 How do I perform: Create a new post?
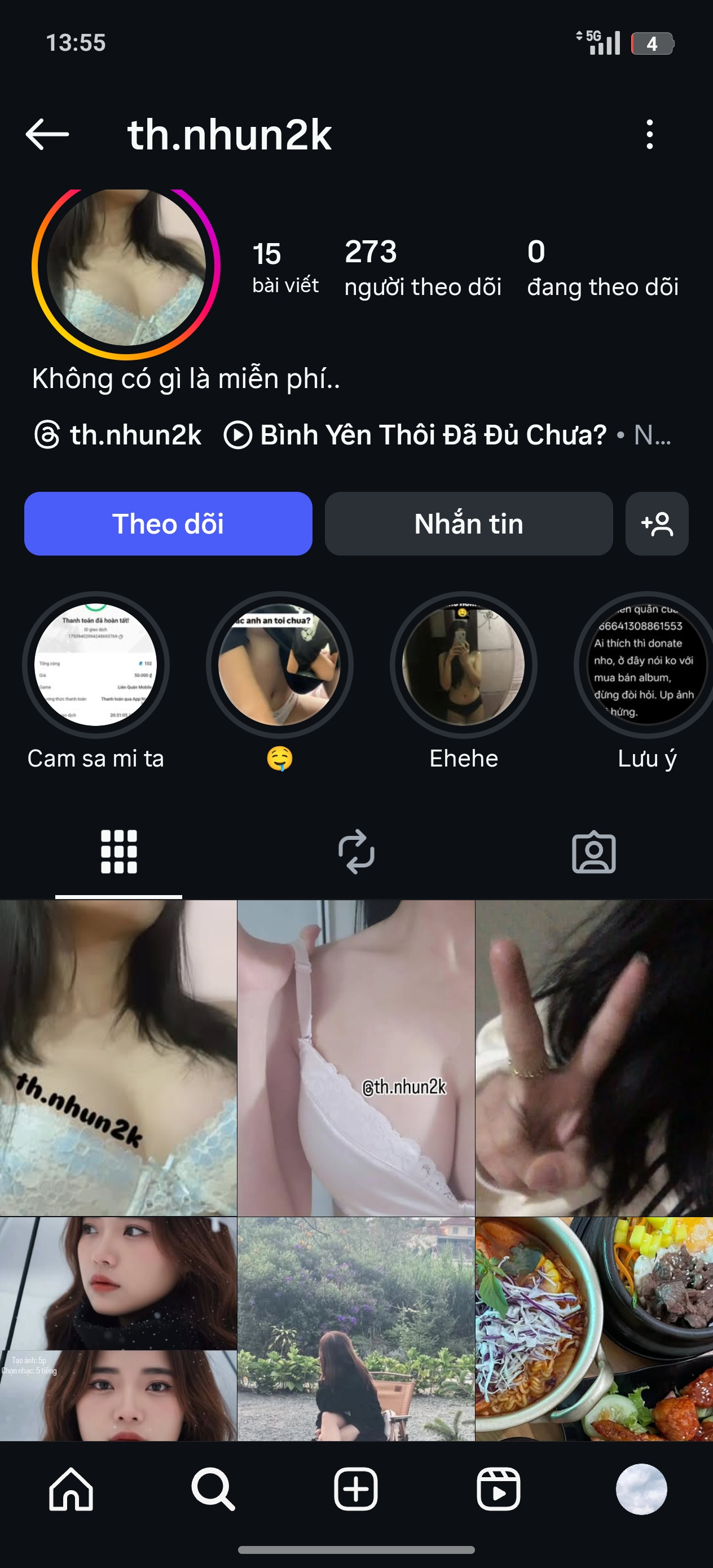[355, 1489]
